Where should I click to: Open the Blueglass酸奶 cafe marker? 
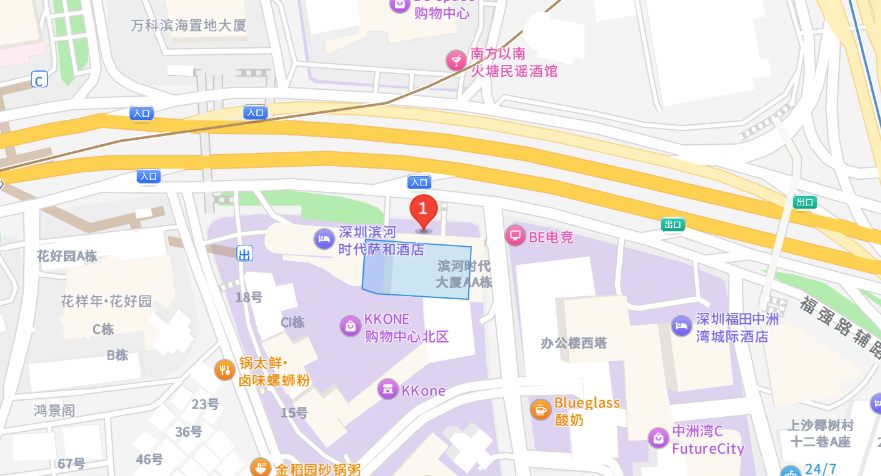540,409
